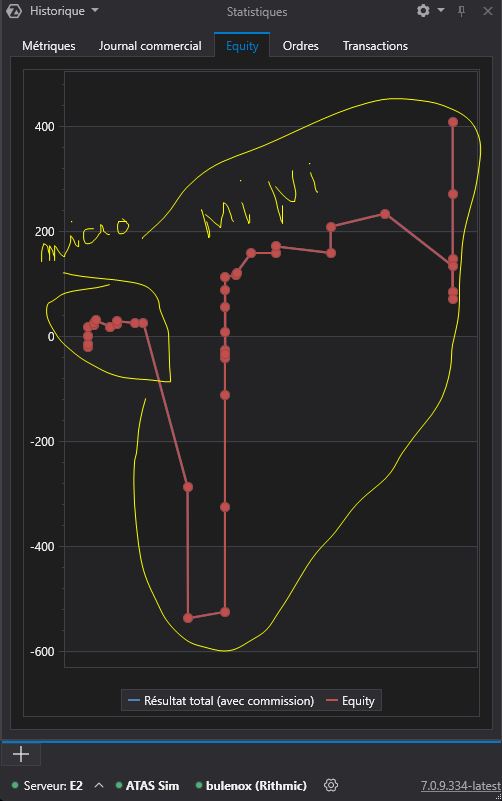This screenshot has width=502, height=801.
Task: Select the Equity tab
Action: (x=242, y=46)
